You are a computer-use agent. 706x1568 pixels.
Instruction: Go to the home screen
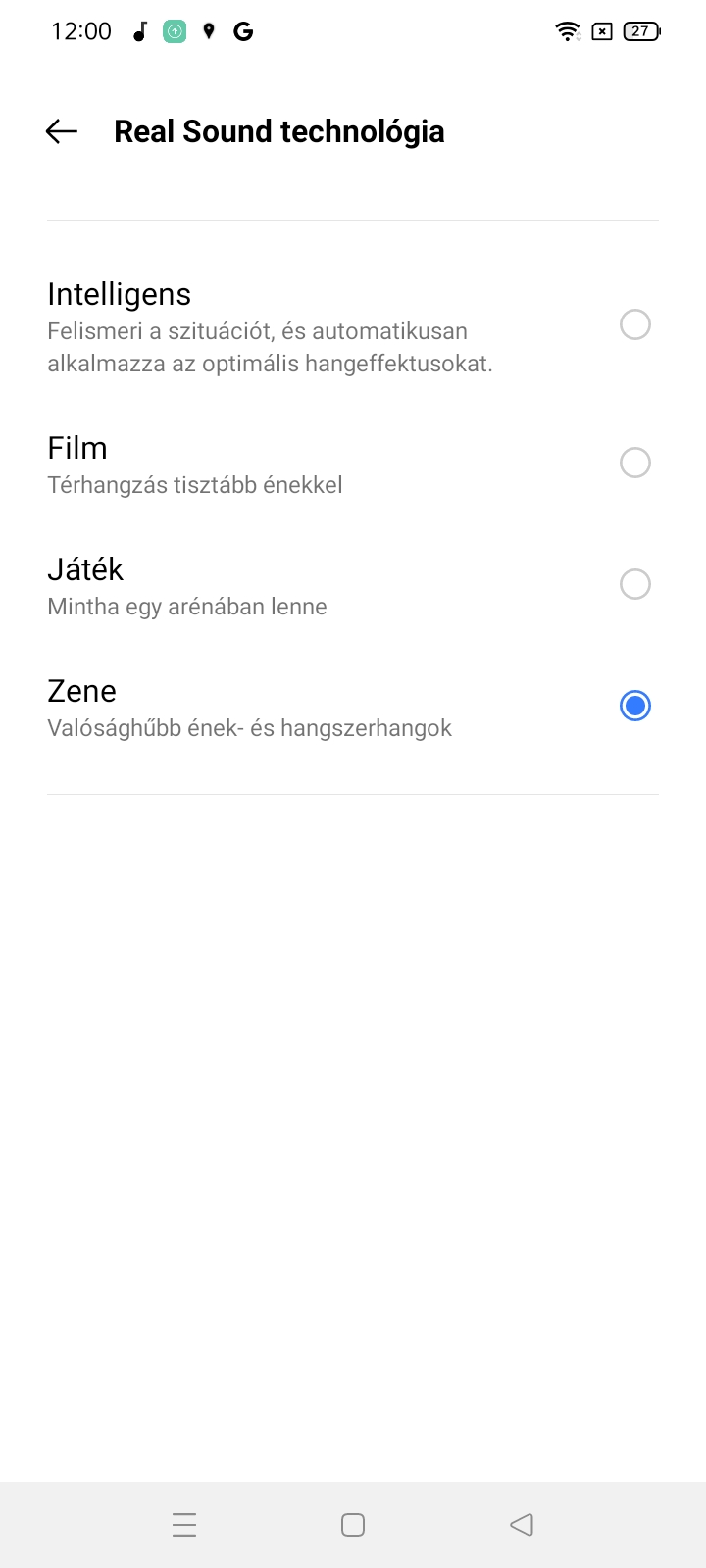click(x=353, y=1525)
